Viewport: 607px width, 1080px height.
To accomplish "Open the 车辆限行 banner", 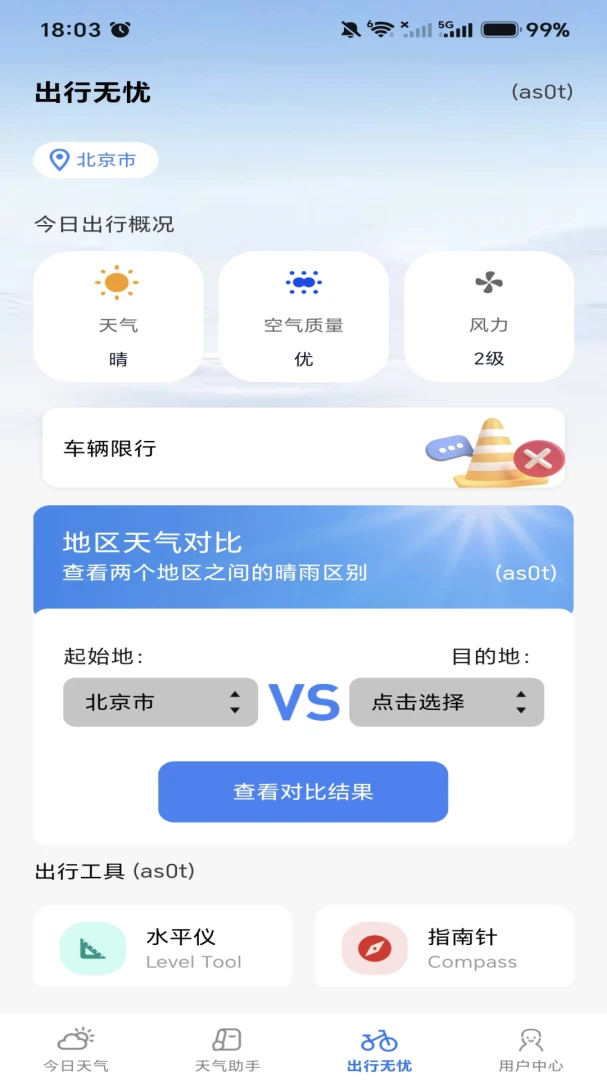I will (x=303, y=448).
